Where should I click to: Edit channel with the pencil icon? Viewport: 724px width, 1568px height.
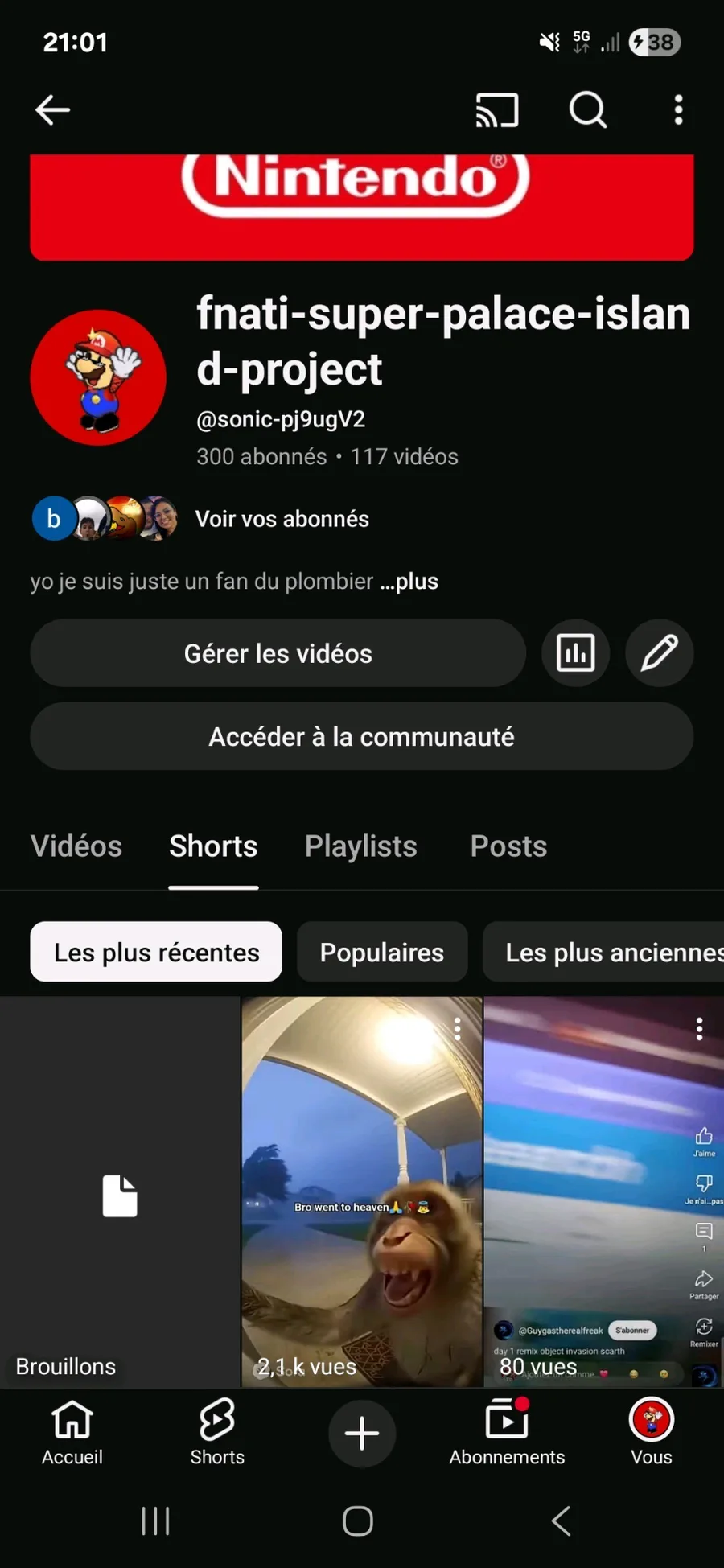(659, 653)
